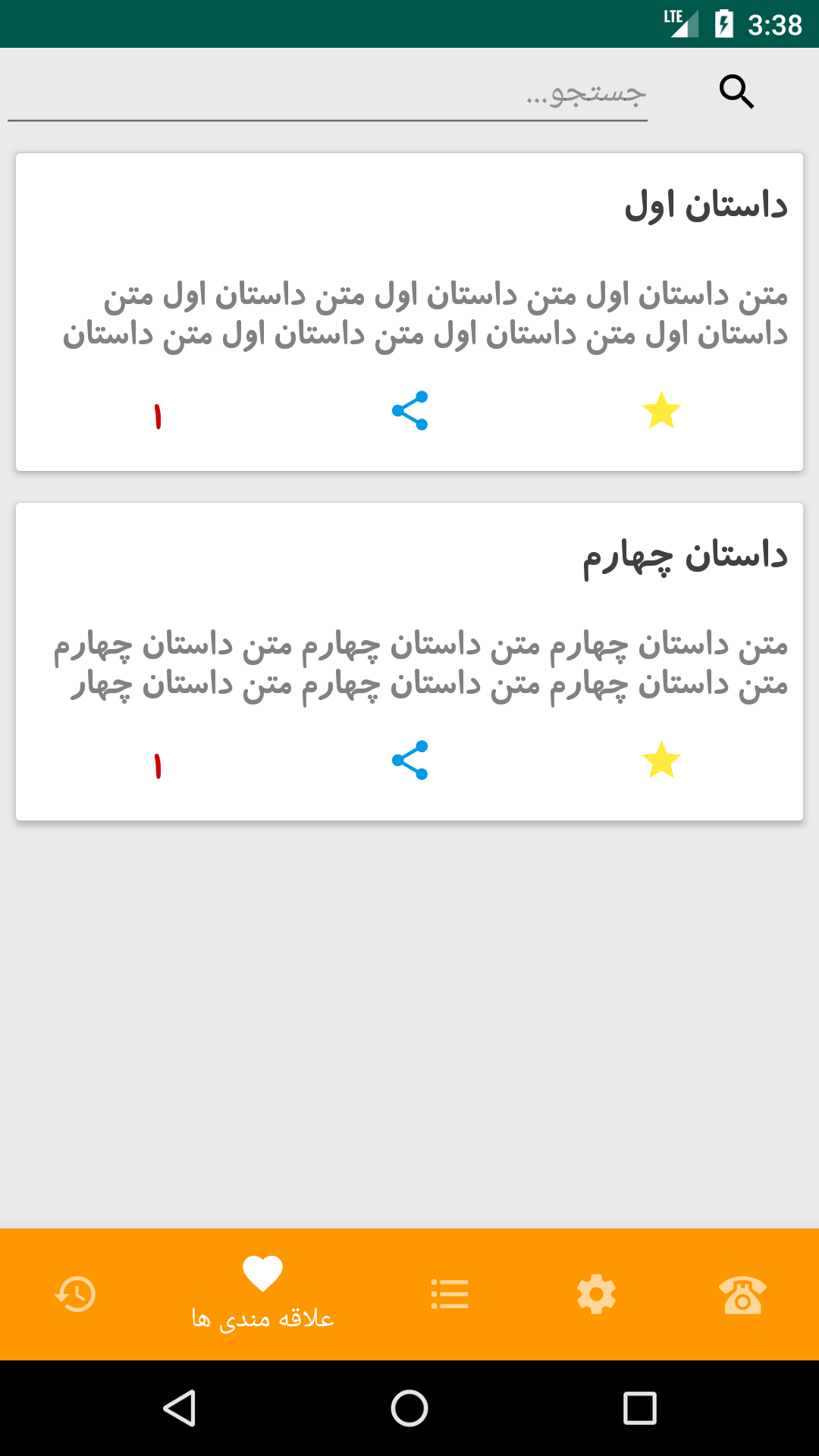The image size is (819, 1456).
Task: Unfavorite داستان اول via its star
Action: tap(661, 410)
